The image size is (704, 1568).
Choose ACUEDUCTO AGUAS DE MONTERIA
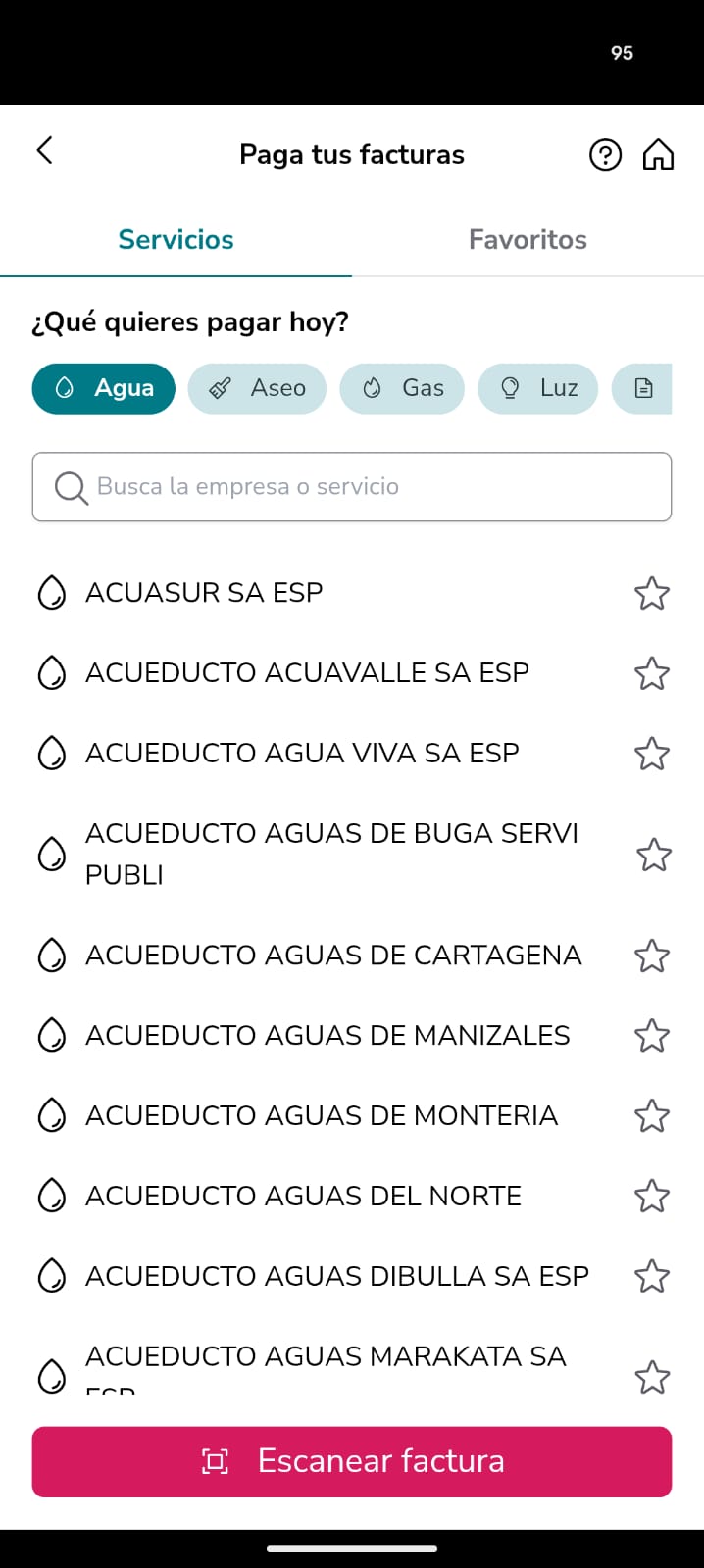pos(322,1116)
